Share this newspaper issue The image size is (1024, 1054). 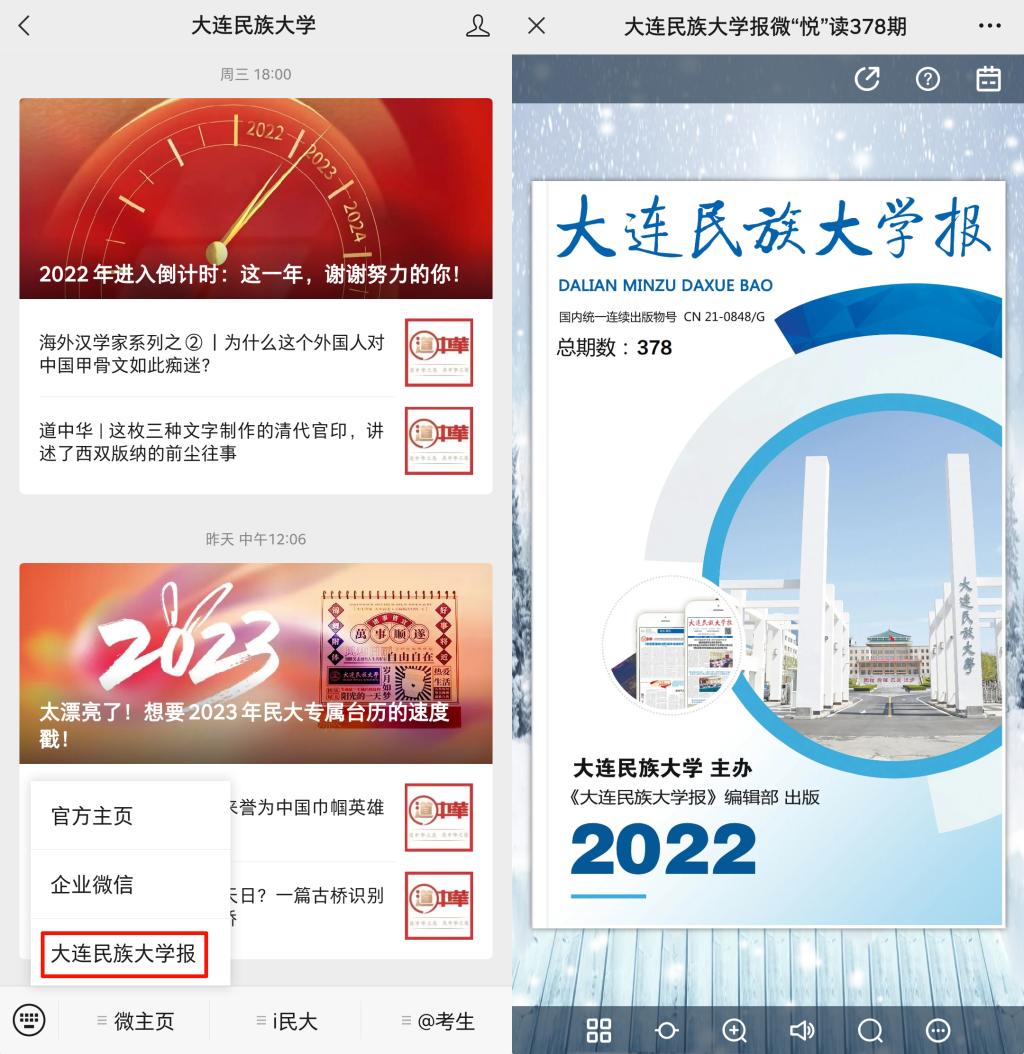(867, 79)
